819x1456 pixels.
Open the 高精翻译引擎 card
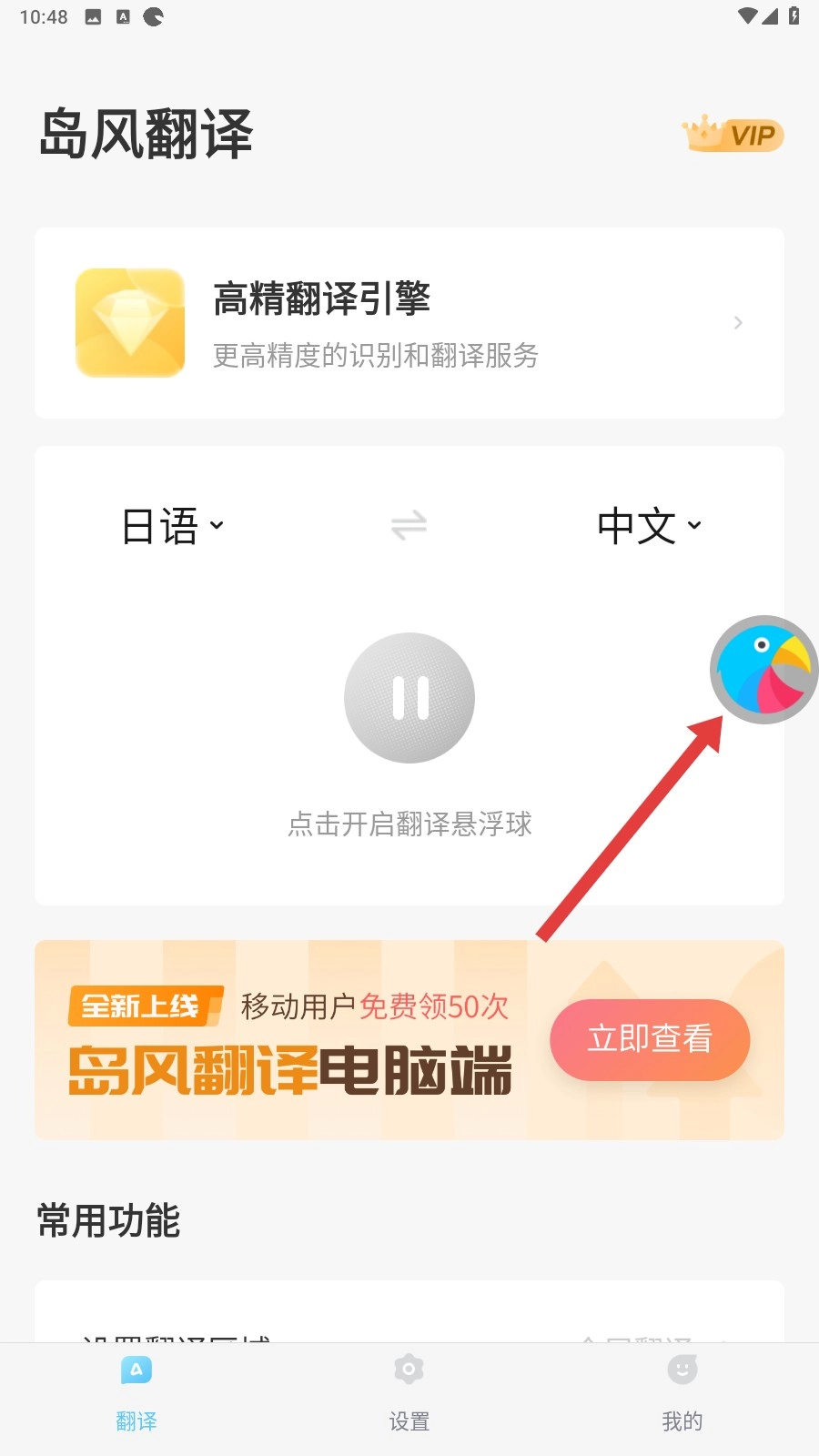point(409,323)
